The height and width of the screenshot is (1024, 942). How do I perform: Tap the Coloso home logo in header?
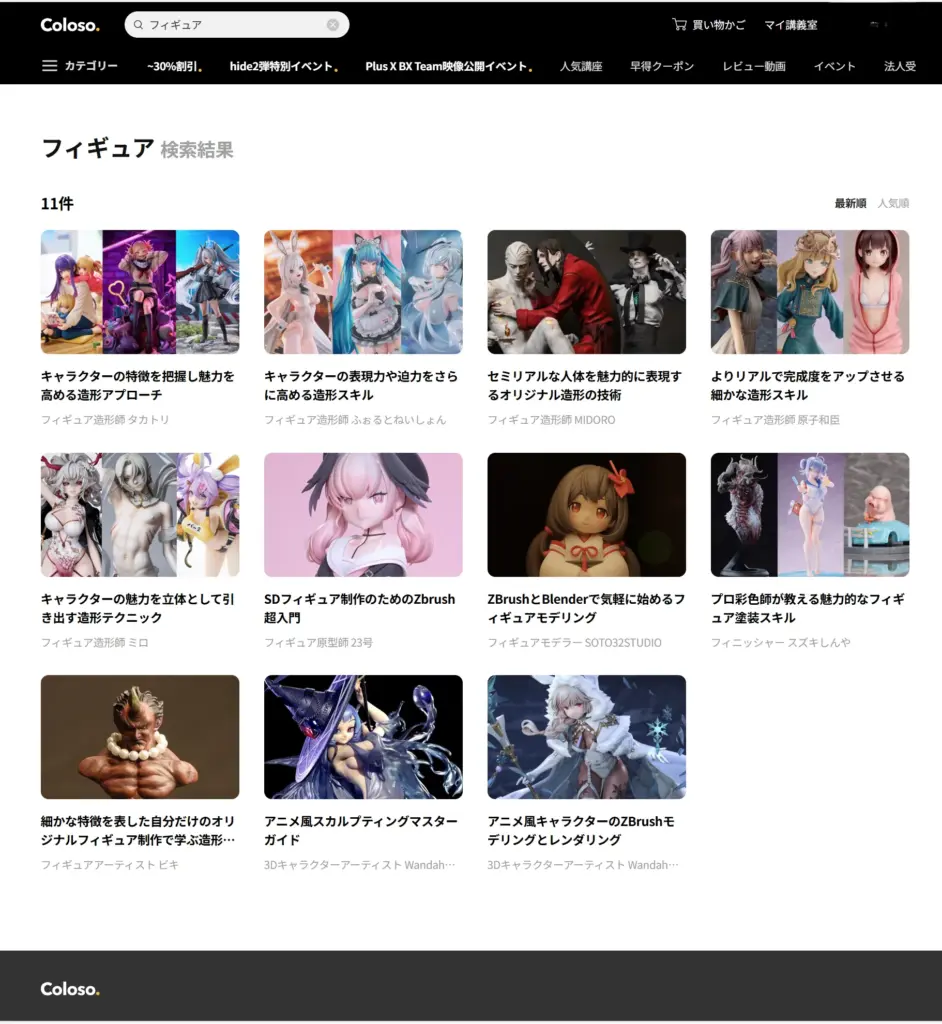point(70,25)
